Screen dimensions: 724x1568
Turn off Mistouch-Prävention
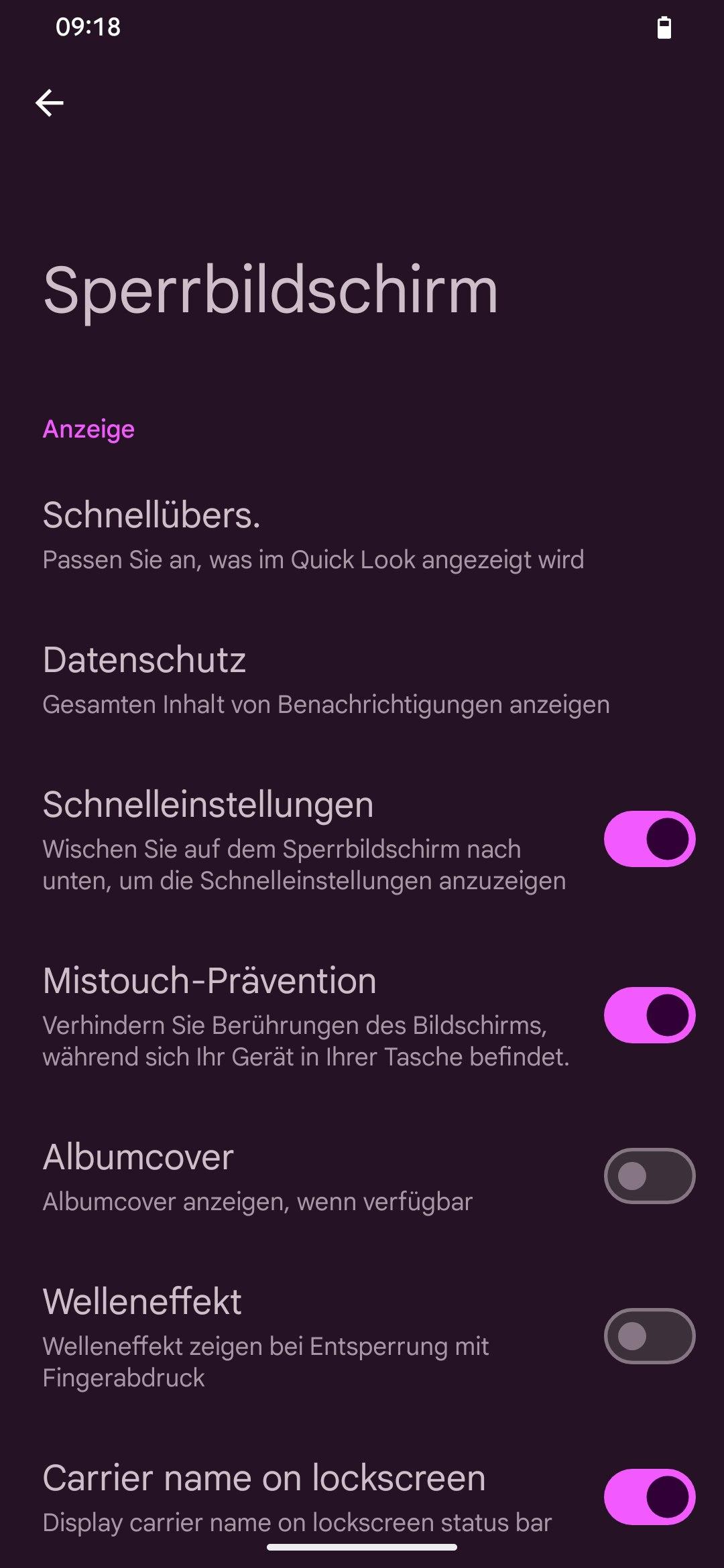(x=649, y=1015)
